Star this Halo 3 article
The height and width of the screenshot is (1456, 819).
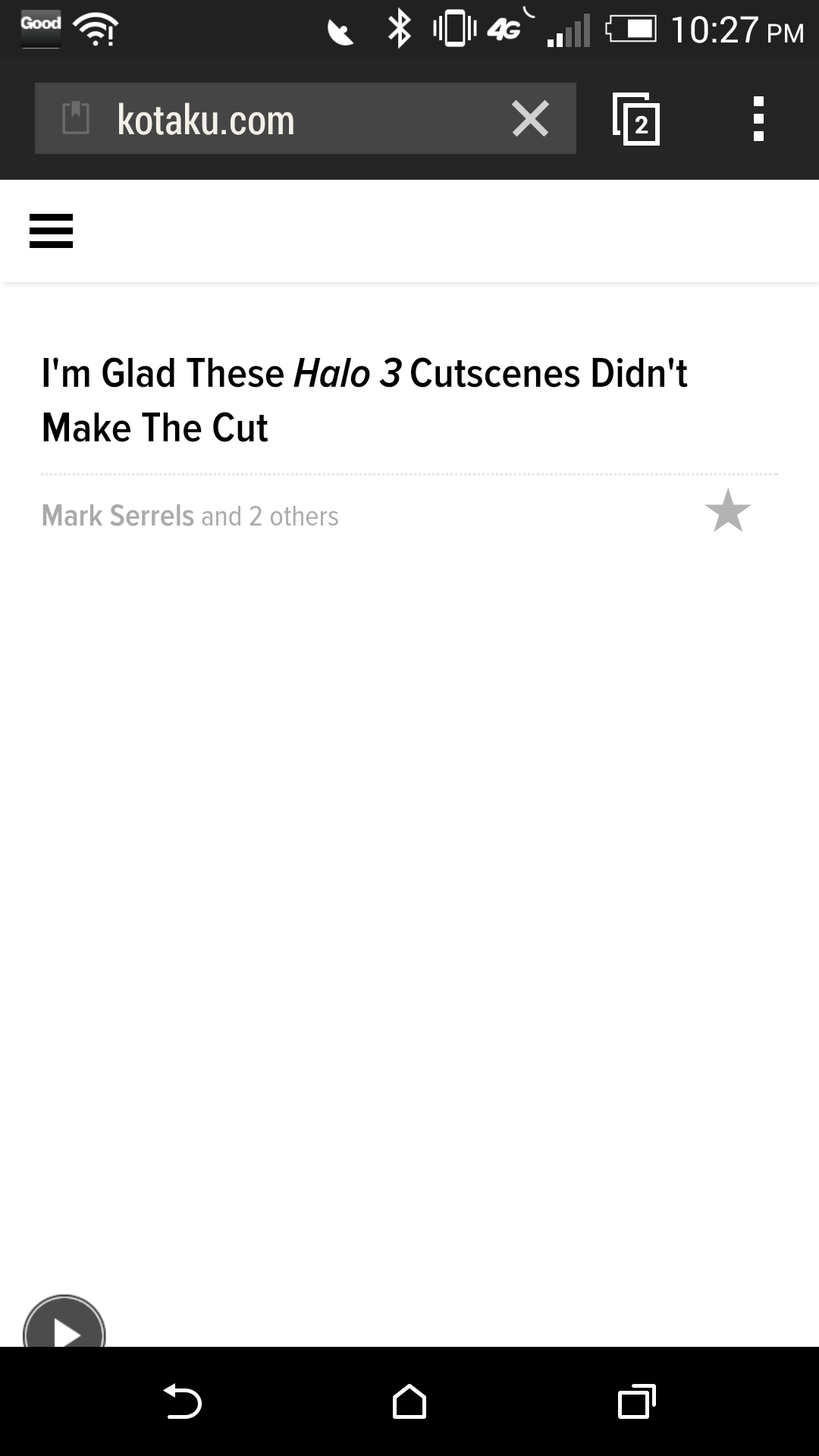tap(727, 511)
